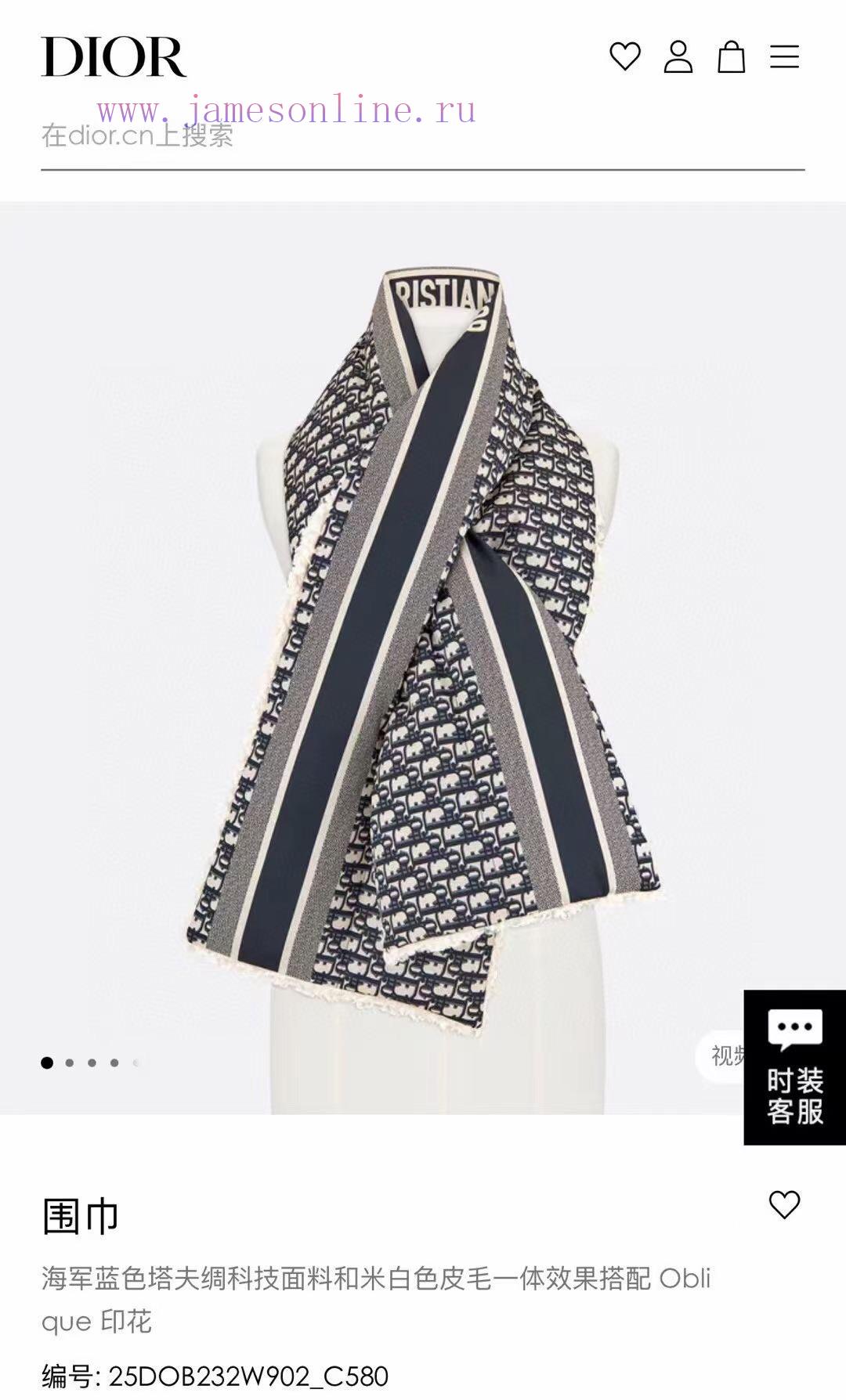Screen dimensions: 846x1400
Task: Tap the DIOR logo to go home
Action: point(114,56)
